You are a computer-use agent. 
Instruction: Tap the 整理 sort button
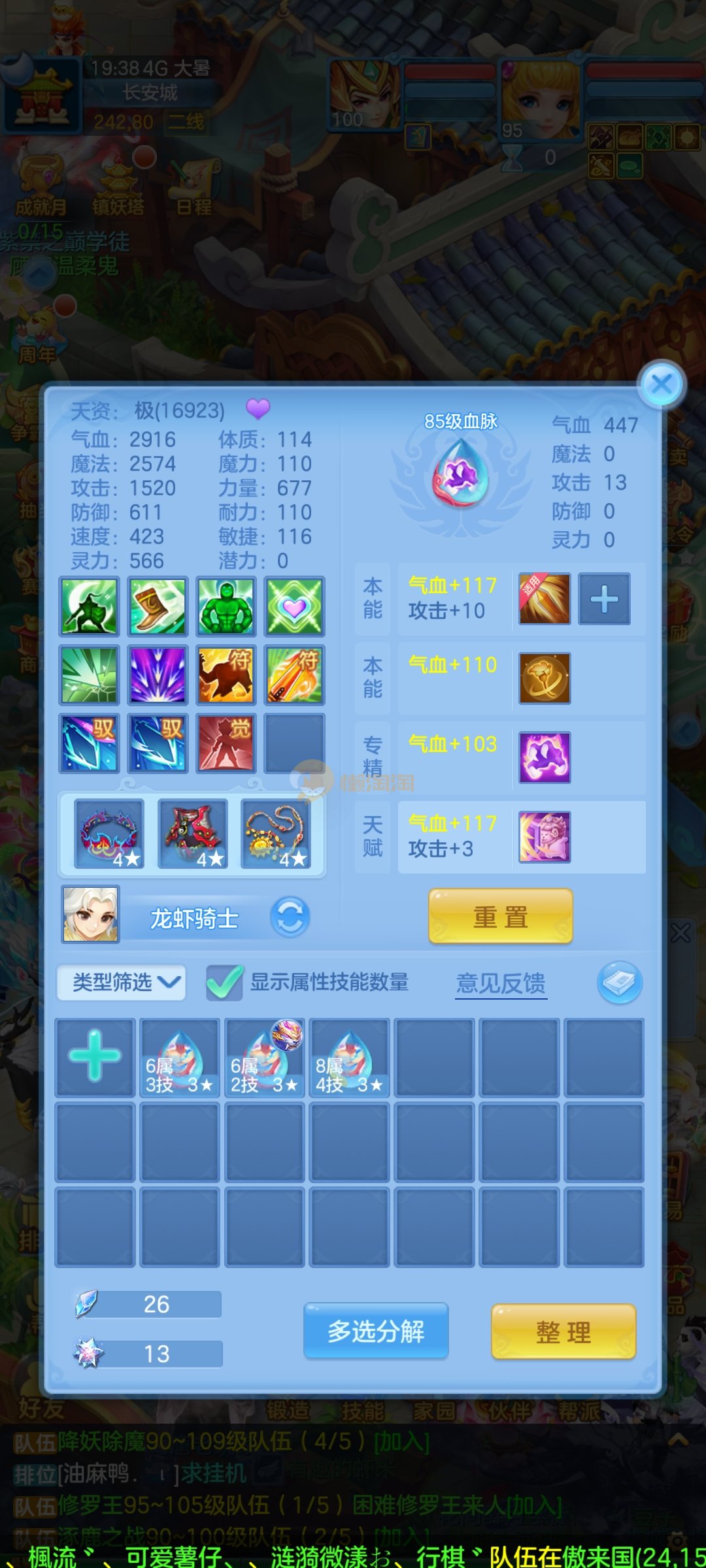click(x=563, y=1332)
